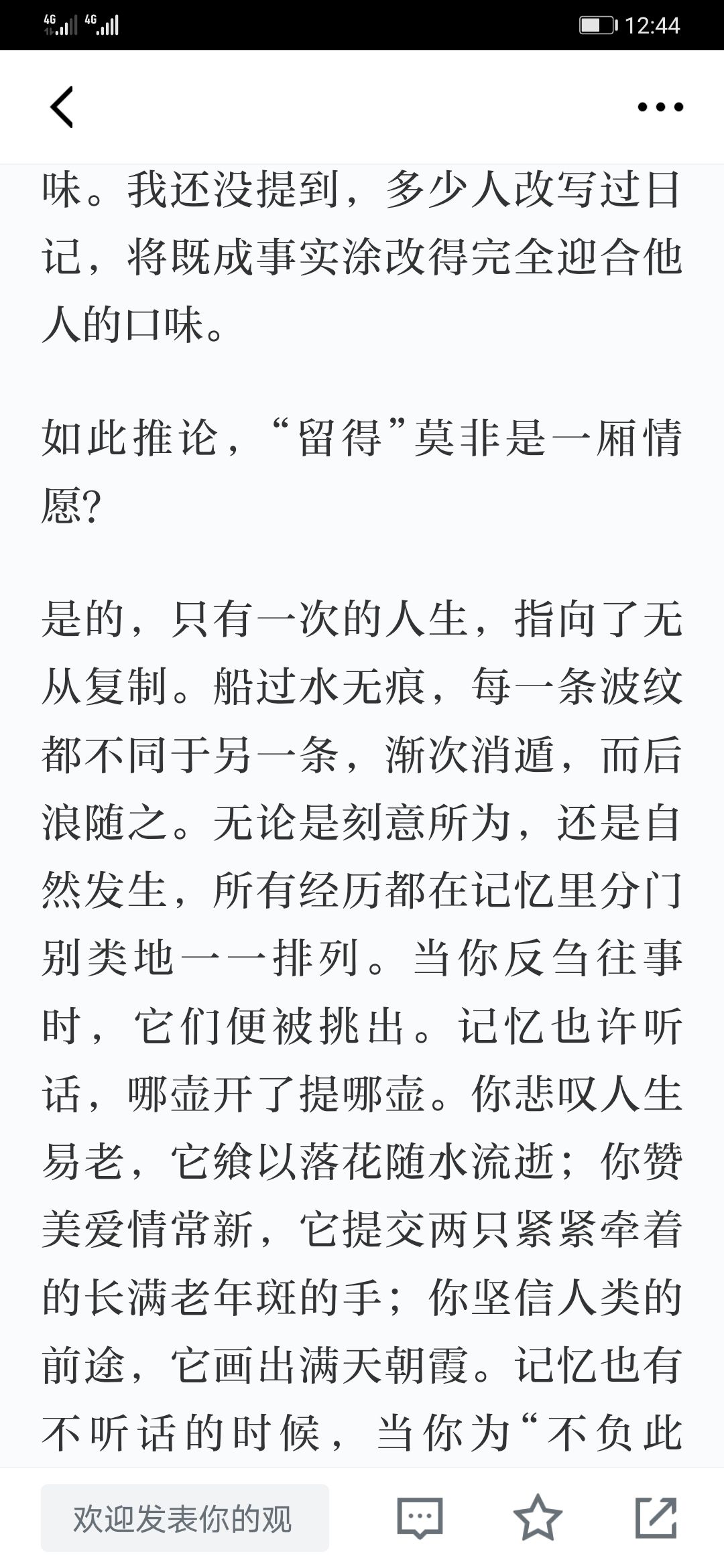Open the comments speech-bubble icon
The width and height of the screenshot is (724, 1568).
coord(420,1518)
